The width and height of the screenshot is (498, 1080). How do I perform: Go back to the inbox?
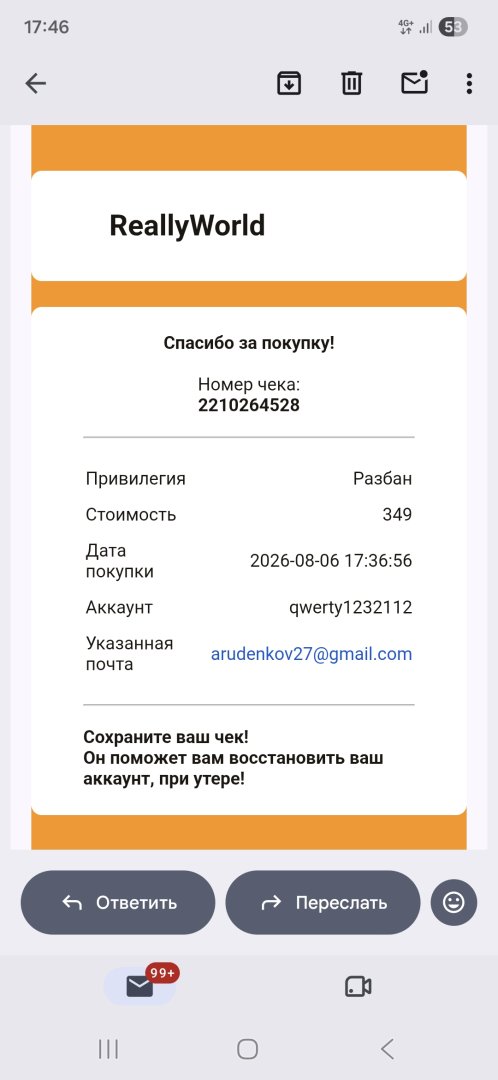35,83
